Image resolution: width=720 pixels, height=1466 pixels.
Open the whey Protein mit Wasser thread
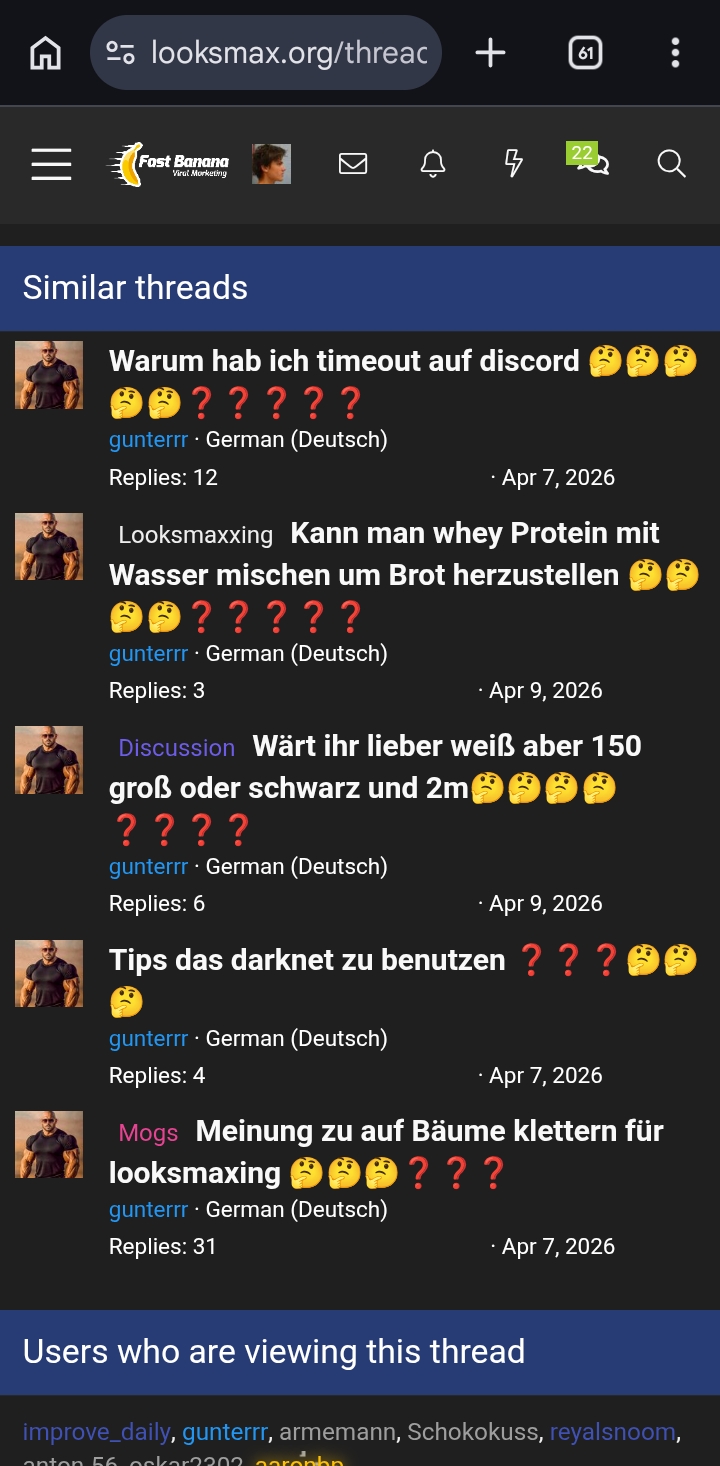pyautogui.click(x=474, y=534)
